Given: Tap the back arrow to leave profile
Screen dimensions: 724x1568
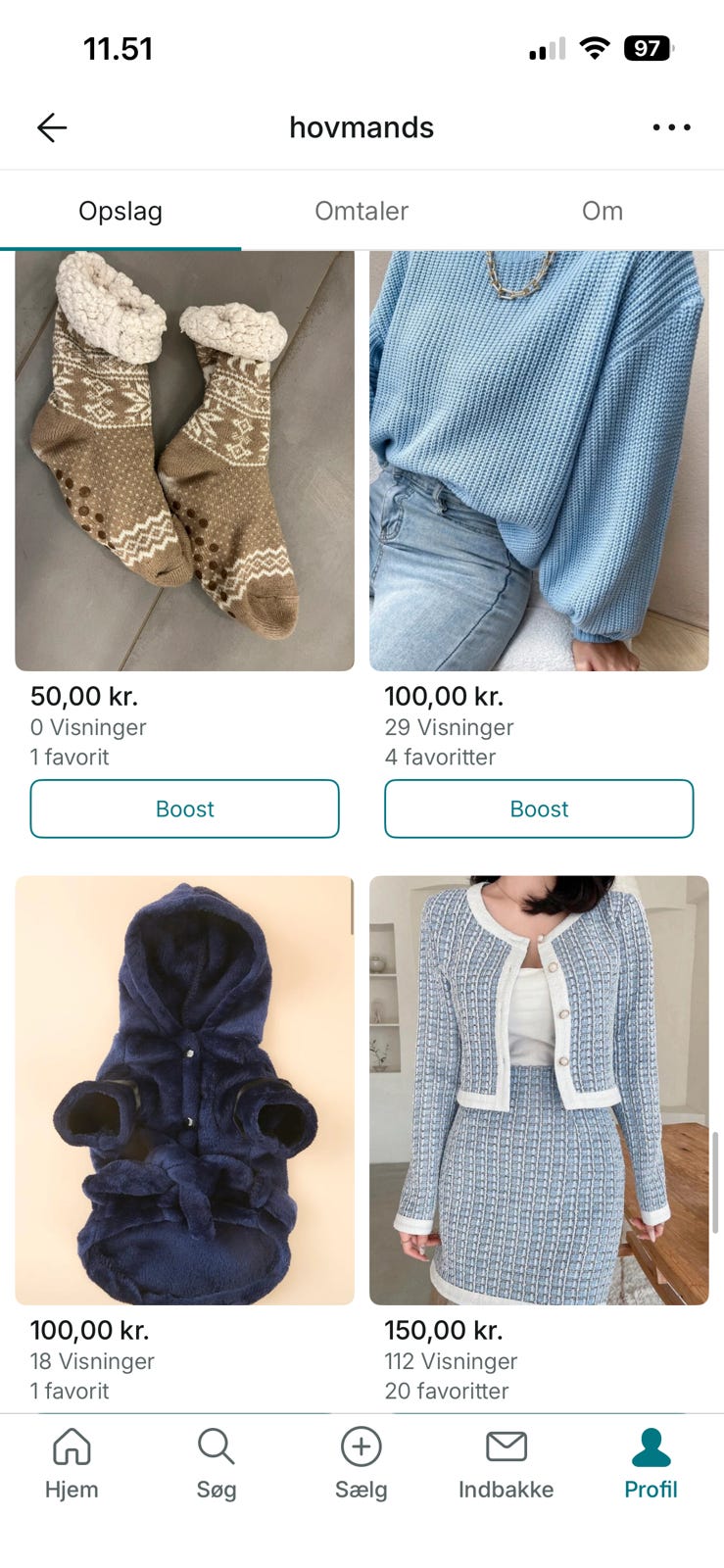Looking at the screenshot, I should (51, 127).
